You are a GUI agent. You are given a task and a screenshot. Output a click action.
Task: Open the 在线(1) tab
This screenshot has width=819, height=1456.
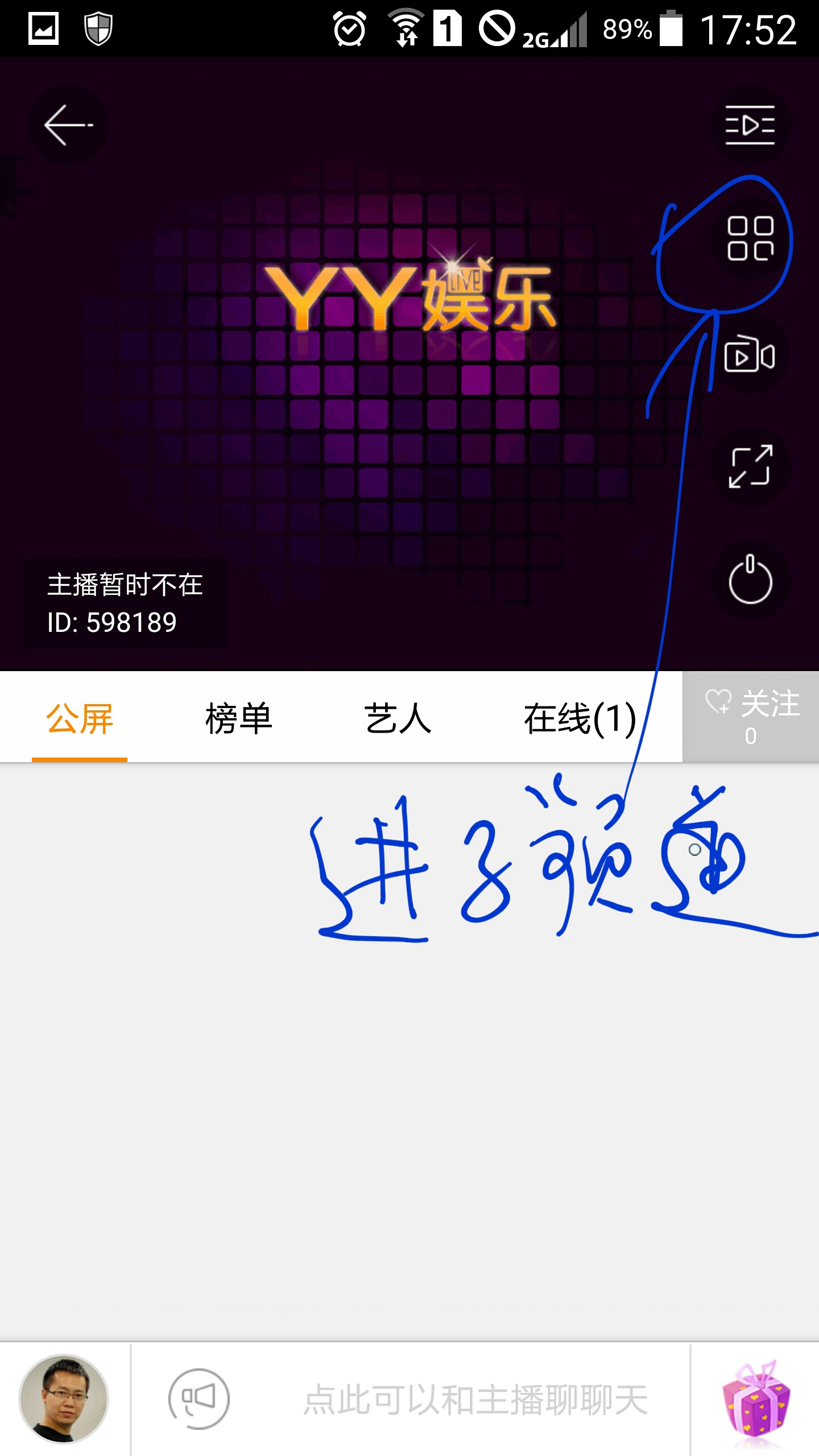click(x=580, y=718)
